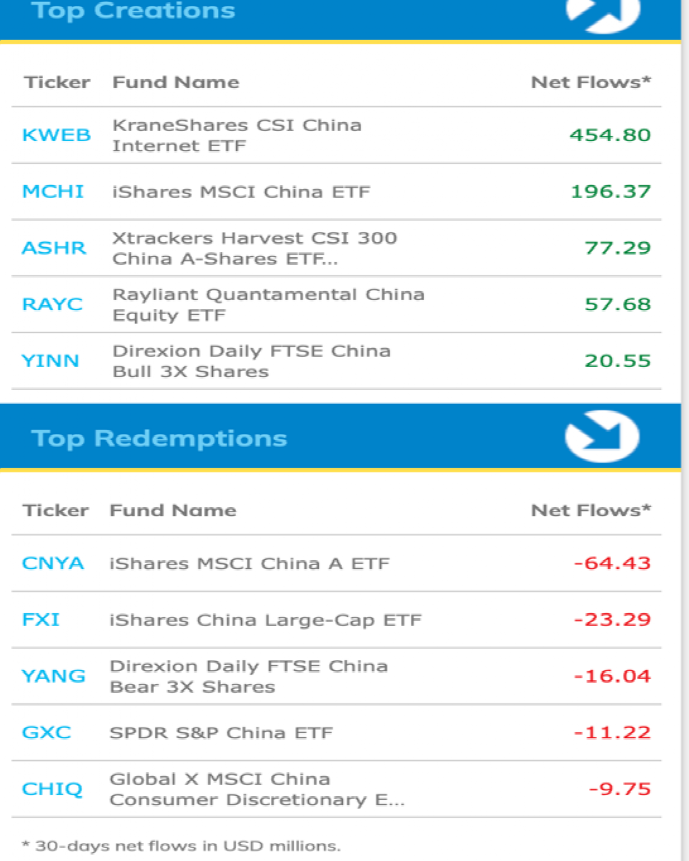
Task: Select the FXI ticker
Action: [x=41, y=619]
